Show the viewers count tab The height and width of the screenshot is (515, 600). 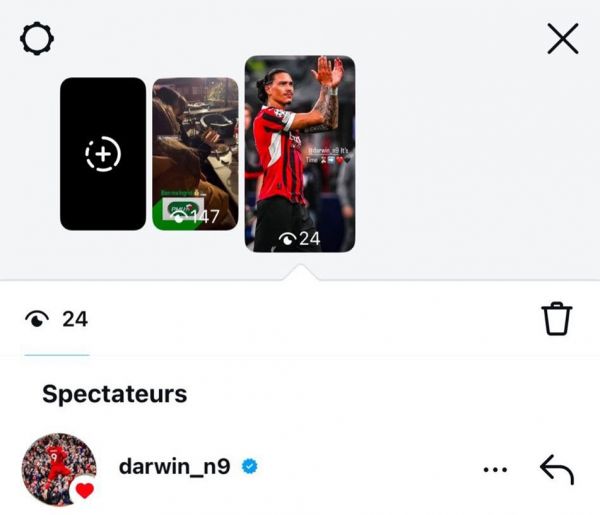(x=57, y=319)
